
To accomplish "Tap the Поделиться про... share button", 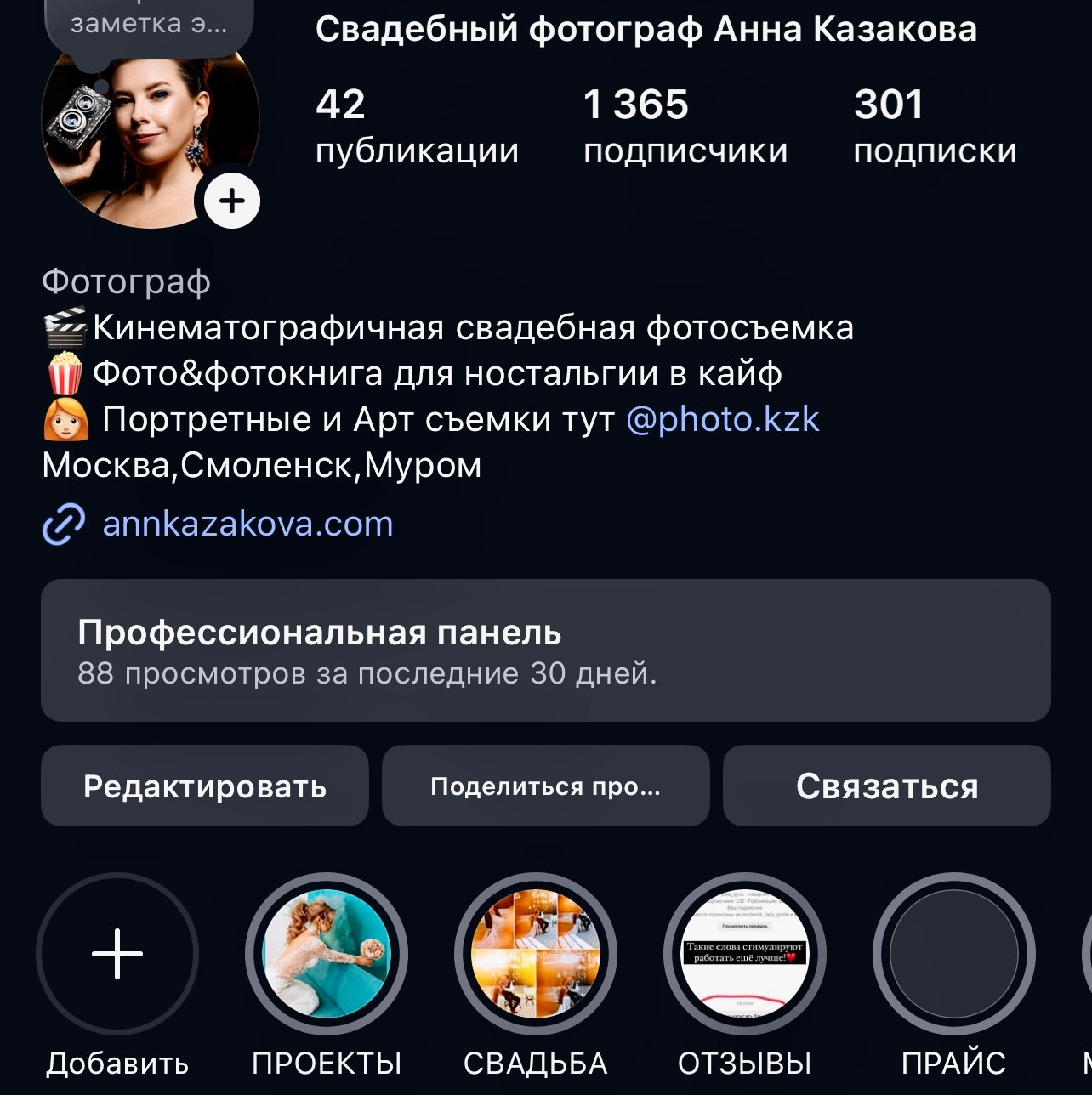I will pos(545,786).
